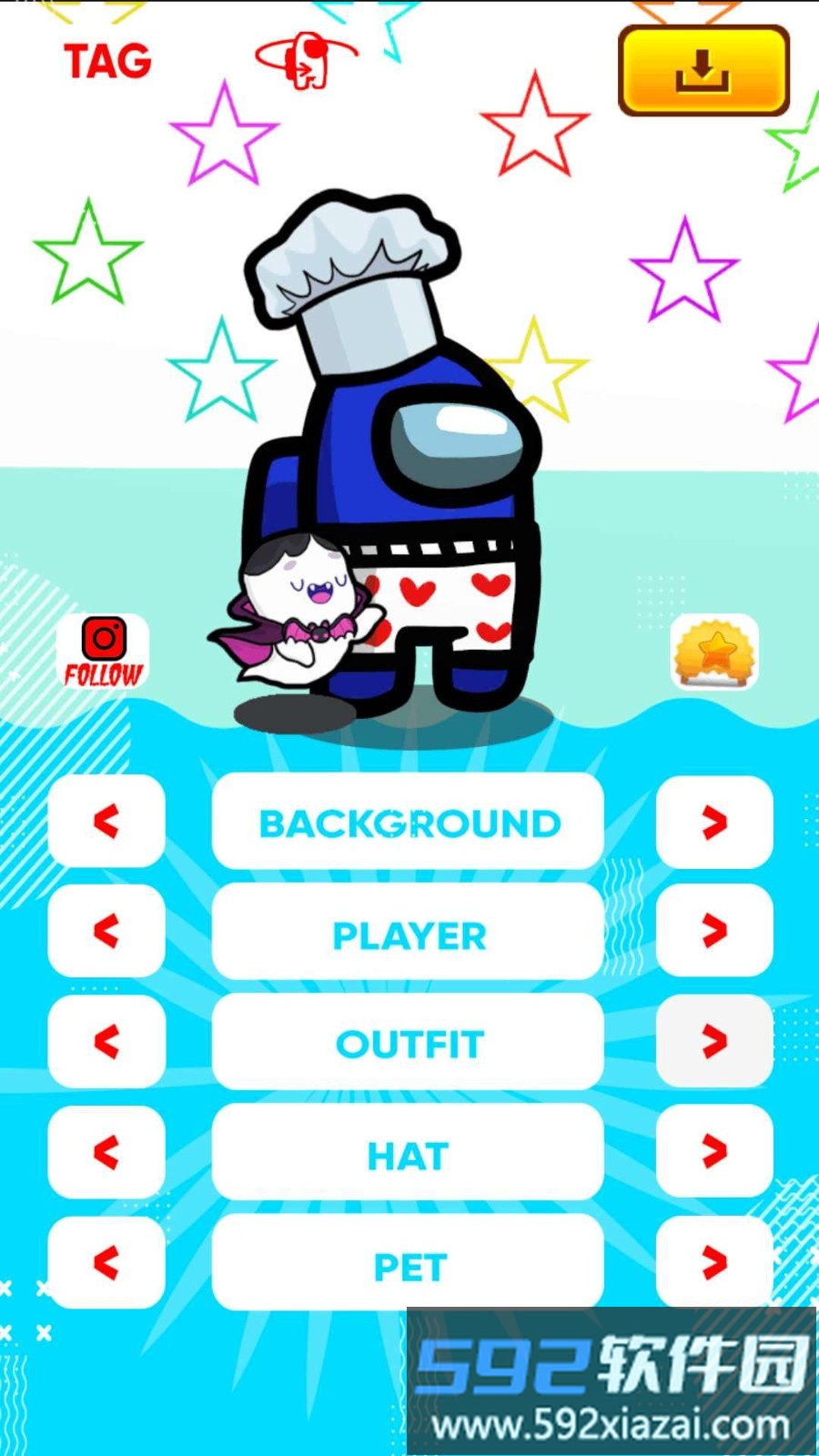This screenshot has height=1456, width=819.
Task: Open the Instagram Follow link
Action: pyautogui.click(x=103, y=652)
